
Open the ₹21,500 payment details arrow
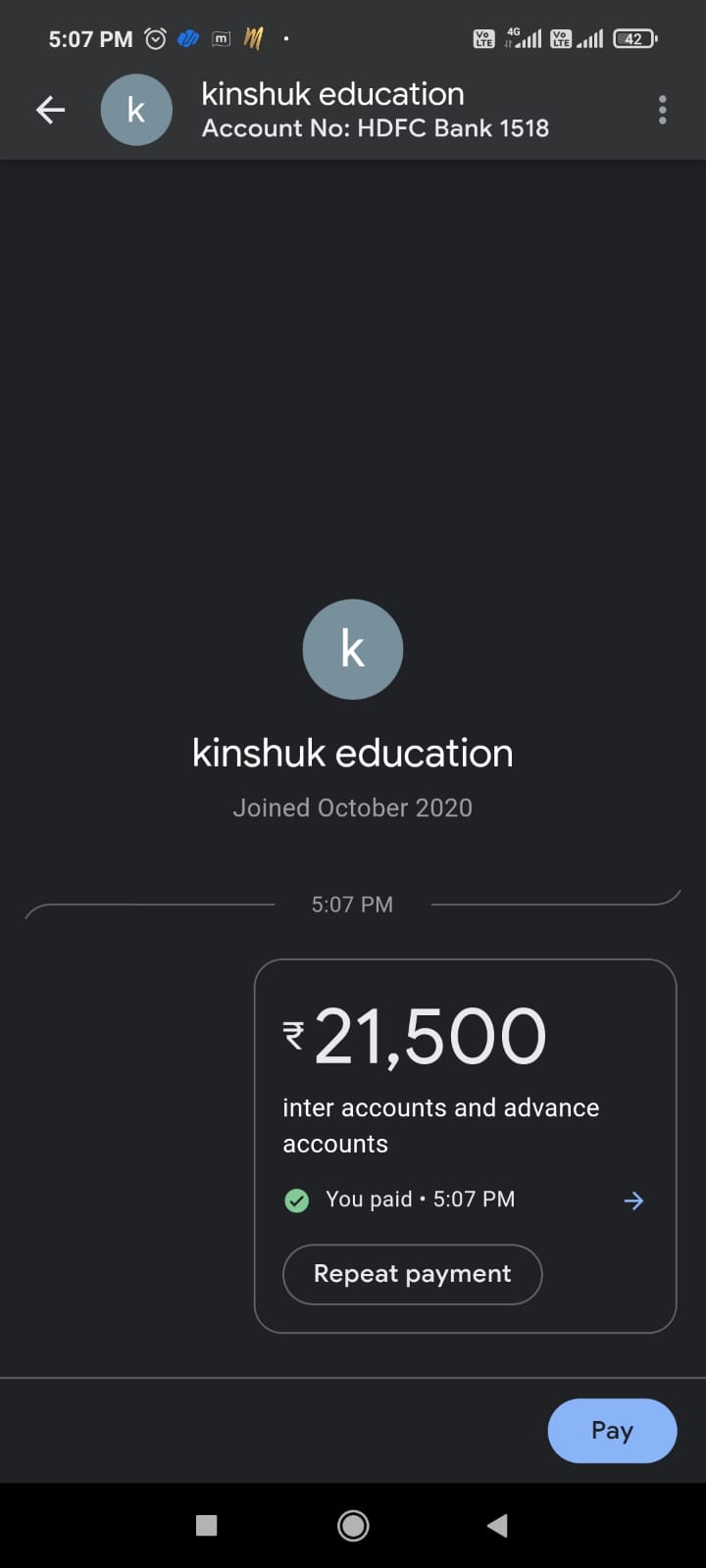click(x=633, y=1200)
